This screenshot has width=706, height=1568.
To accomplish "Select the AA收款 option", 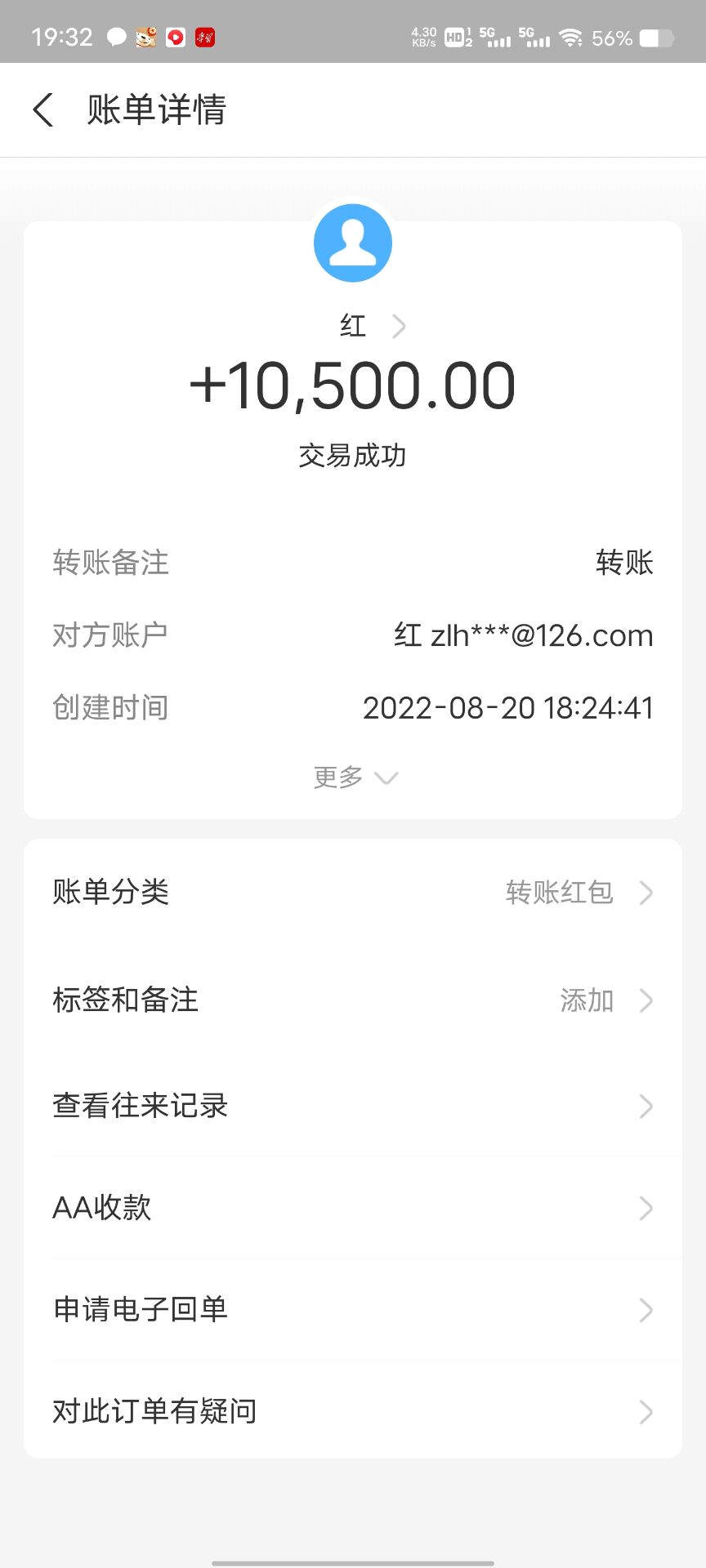I will pos(353,1208).
